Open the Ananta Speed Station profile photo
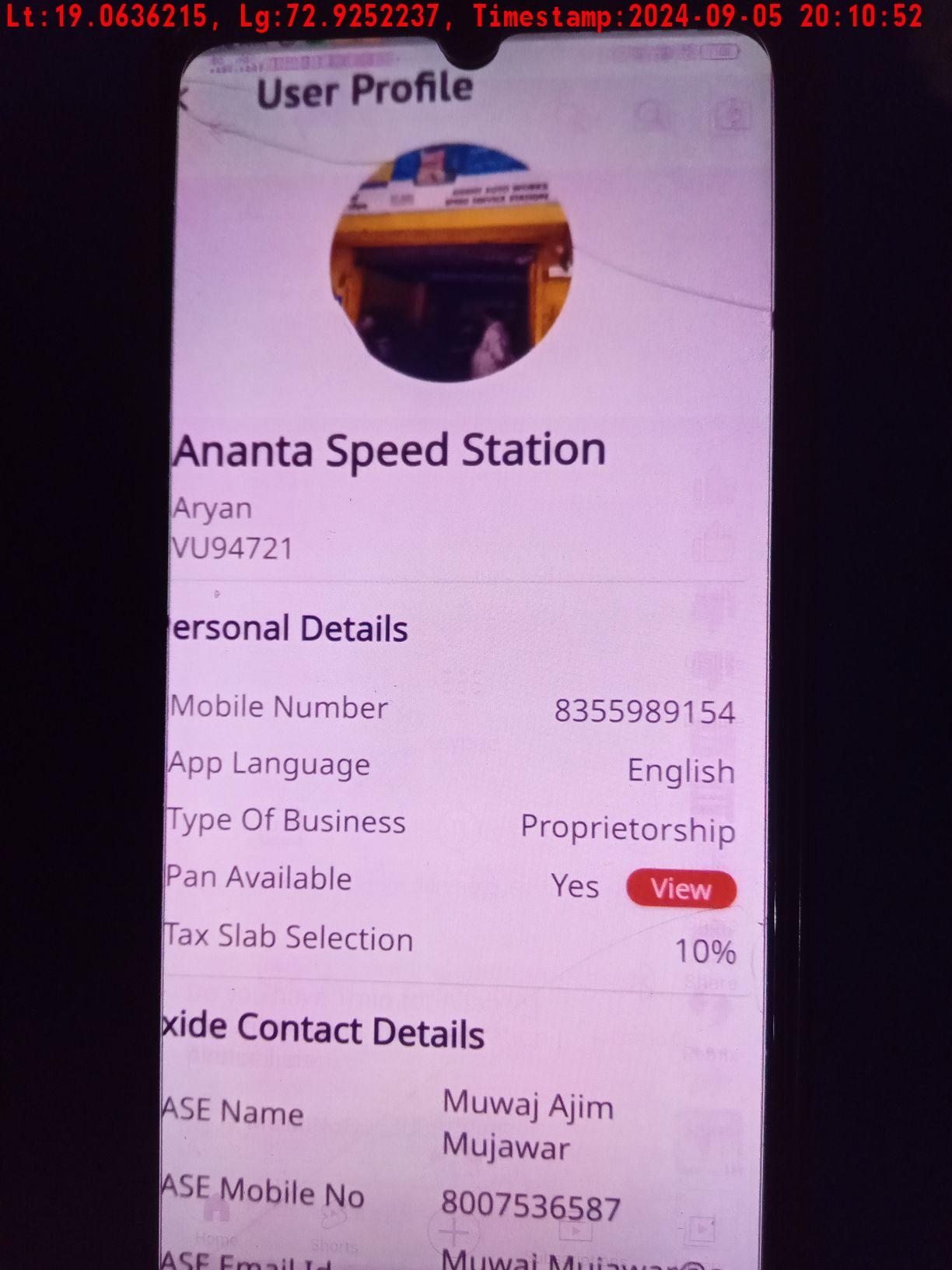Viewport: 952px width, 1270px height. coord(451,262)
